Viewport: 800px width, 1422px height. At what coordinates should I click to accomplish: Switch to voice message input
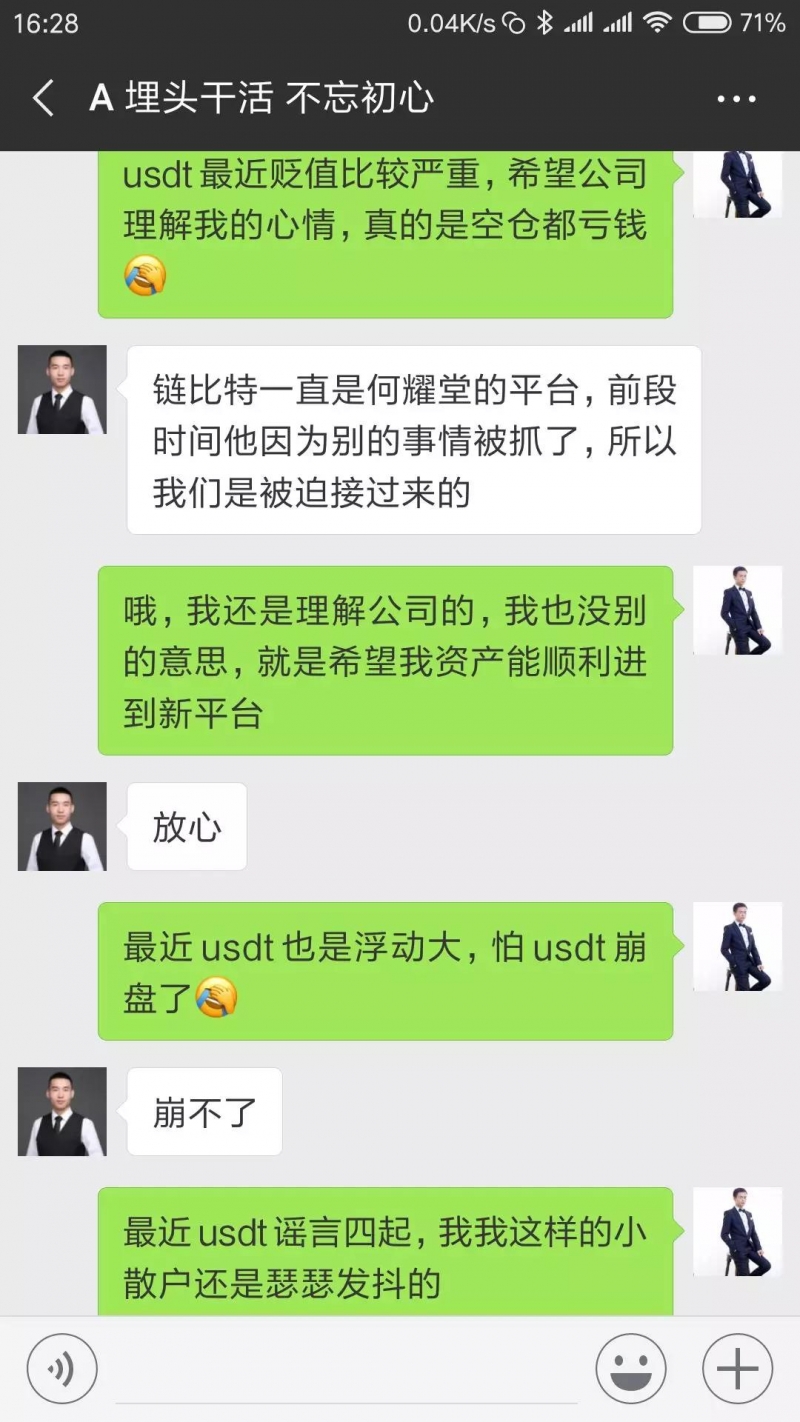coord(62,1369)
